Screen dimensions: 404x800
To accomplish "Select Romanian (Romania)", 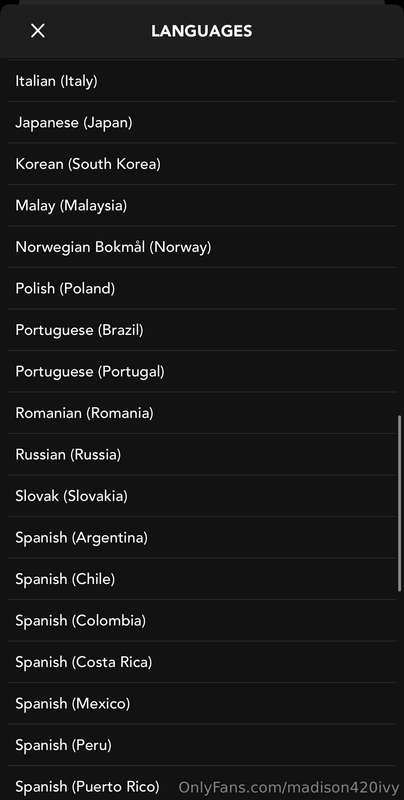I will pos(202,413).
